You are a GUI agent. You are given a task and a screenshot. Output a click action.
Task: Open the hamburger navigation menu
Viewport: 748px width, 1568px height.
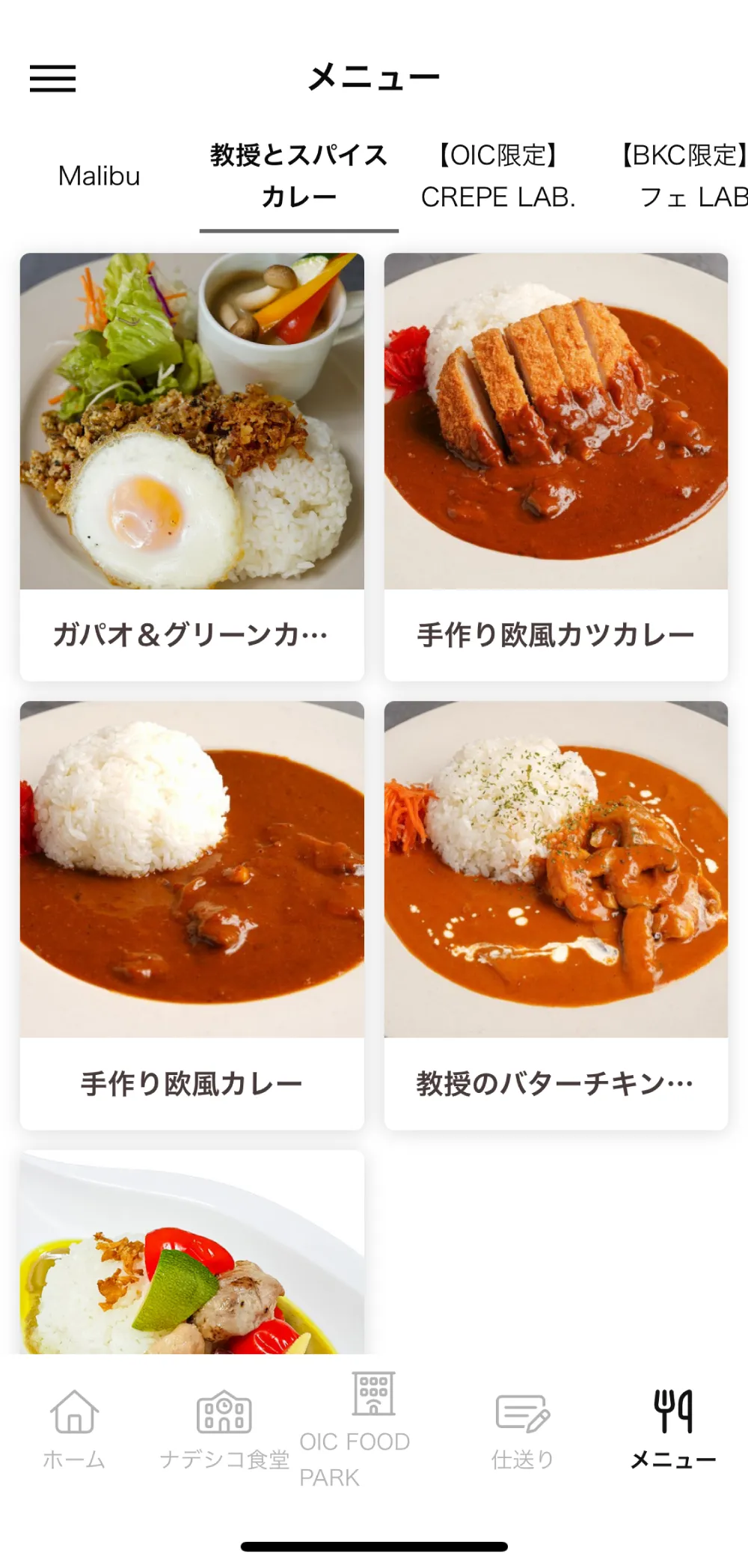[x=53, y=78]
